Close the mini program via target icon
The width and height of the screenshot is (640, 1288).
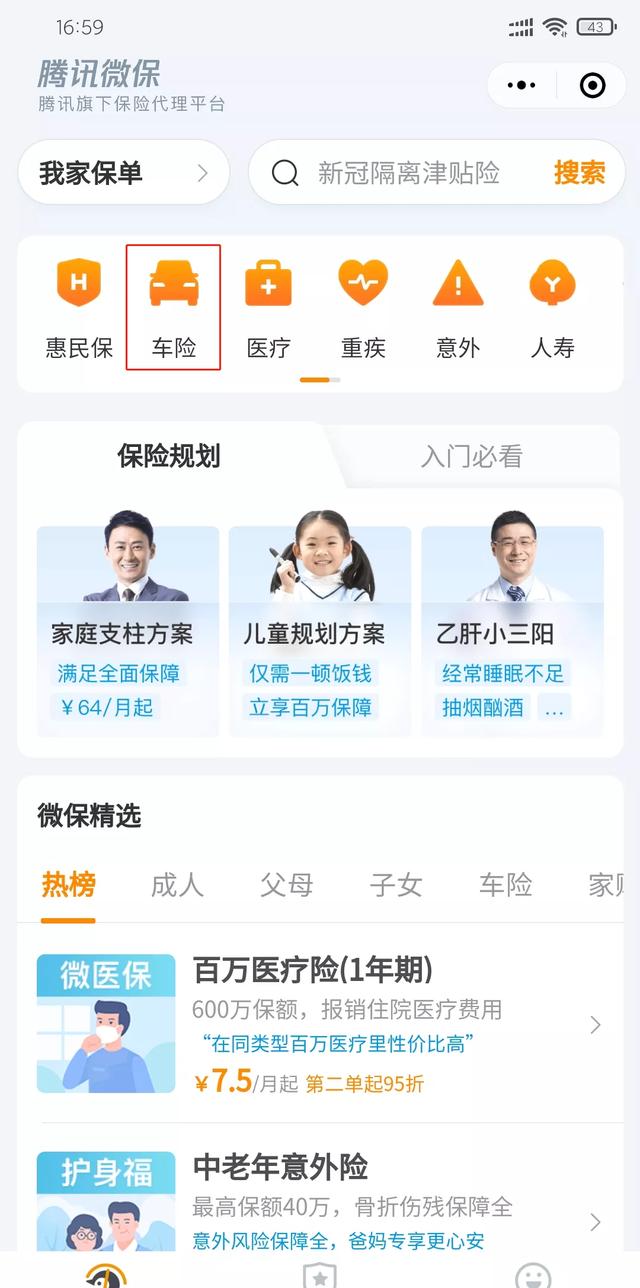coord(592,85)
